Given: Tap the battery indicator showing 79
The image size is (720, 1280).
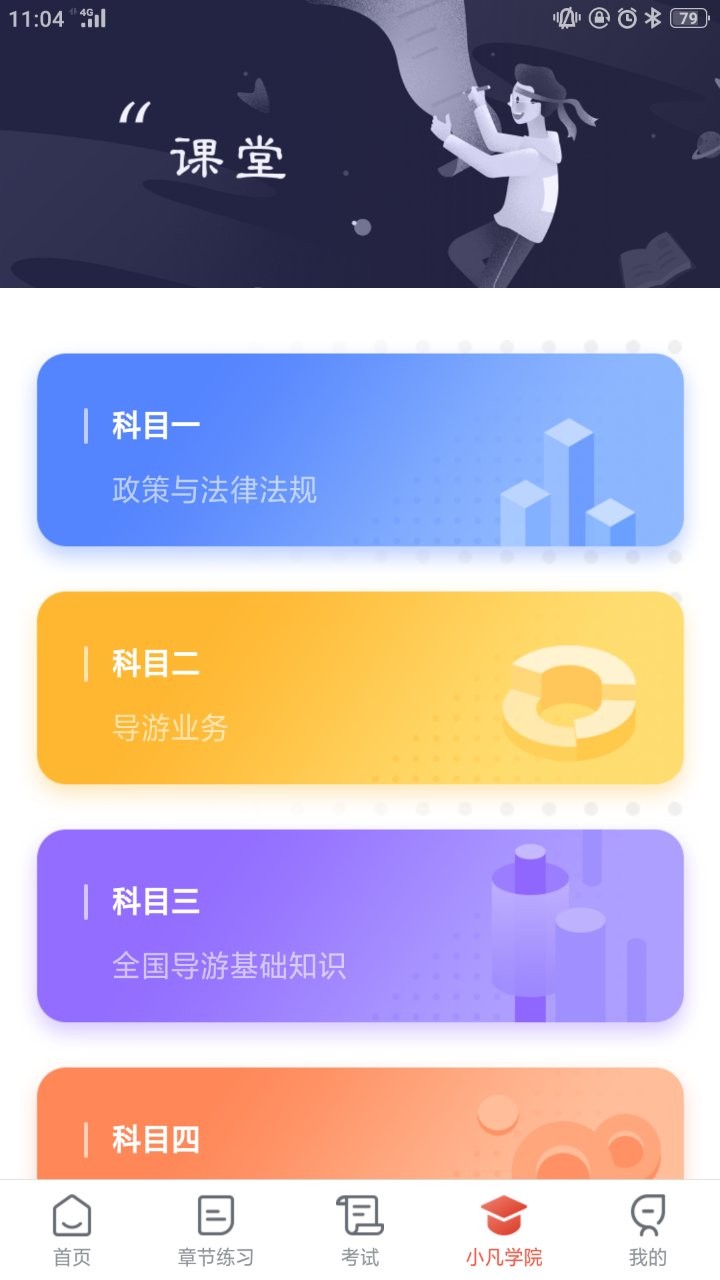Looking at the screenshot, I should (x=686, y=16).
